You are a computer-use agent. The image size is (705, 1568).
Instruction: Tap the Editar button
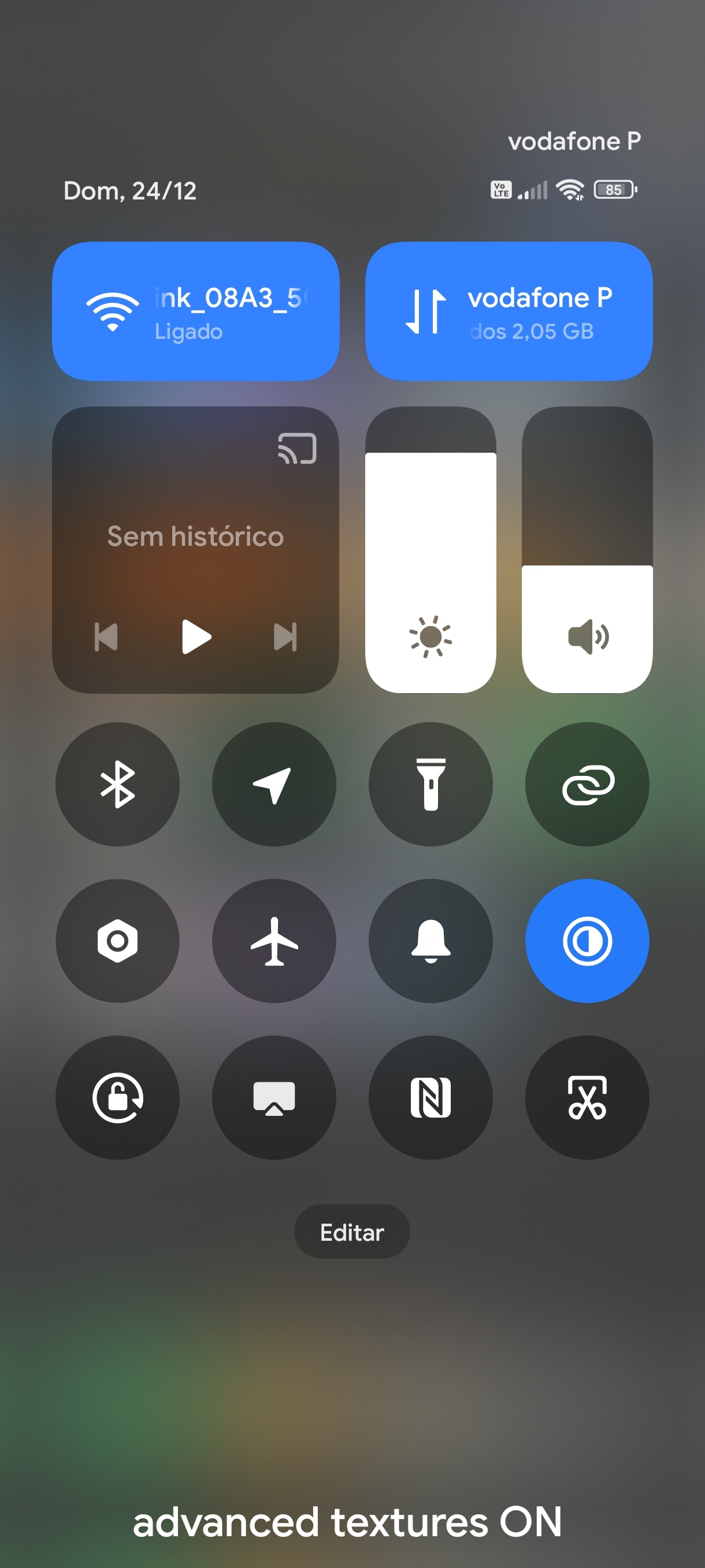(351, 1232)
